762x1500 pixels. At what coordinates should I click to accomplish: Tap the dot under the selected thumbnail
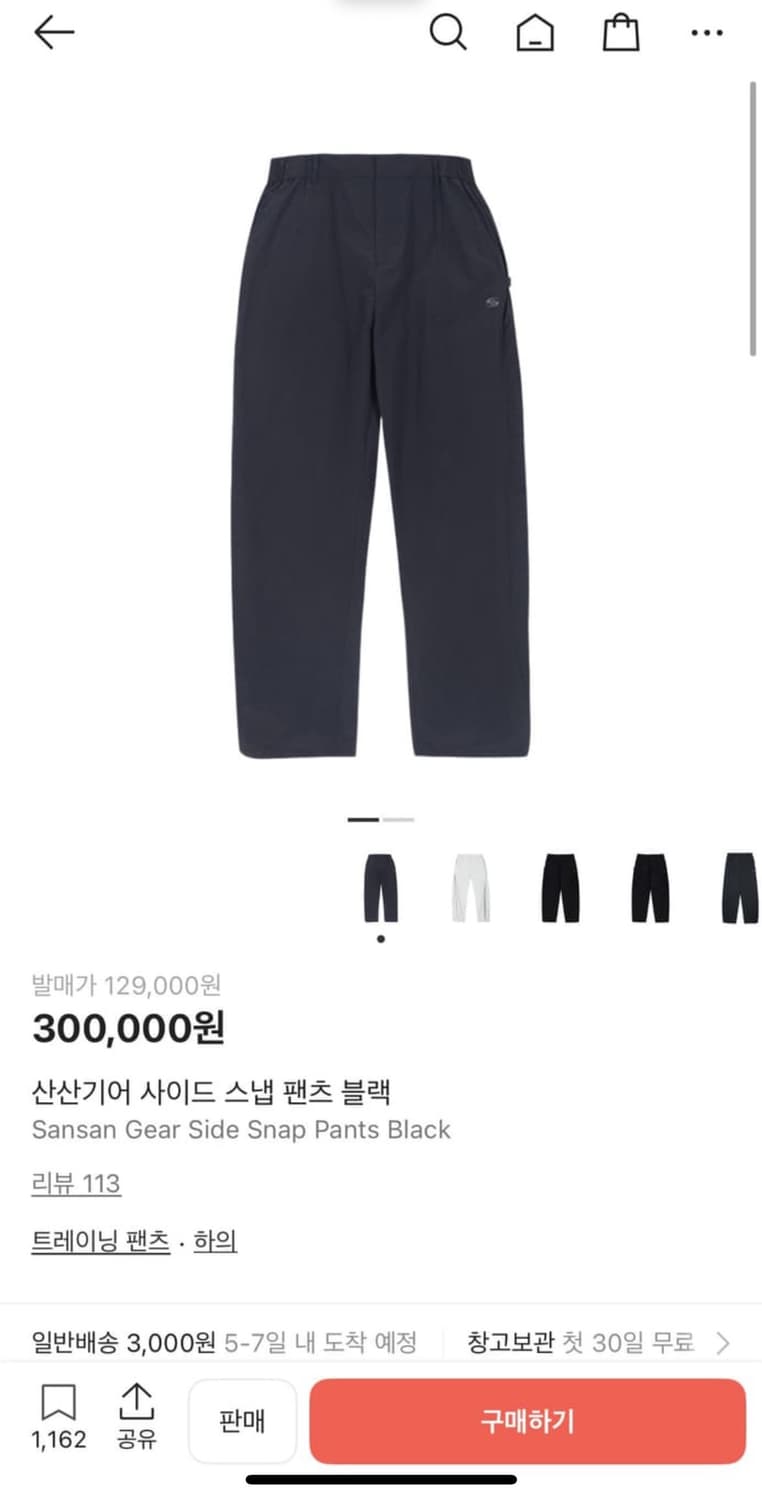point(381,938)
